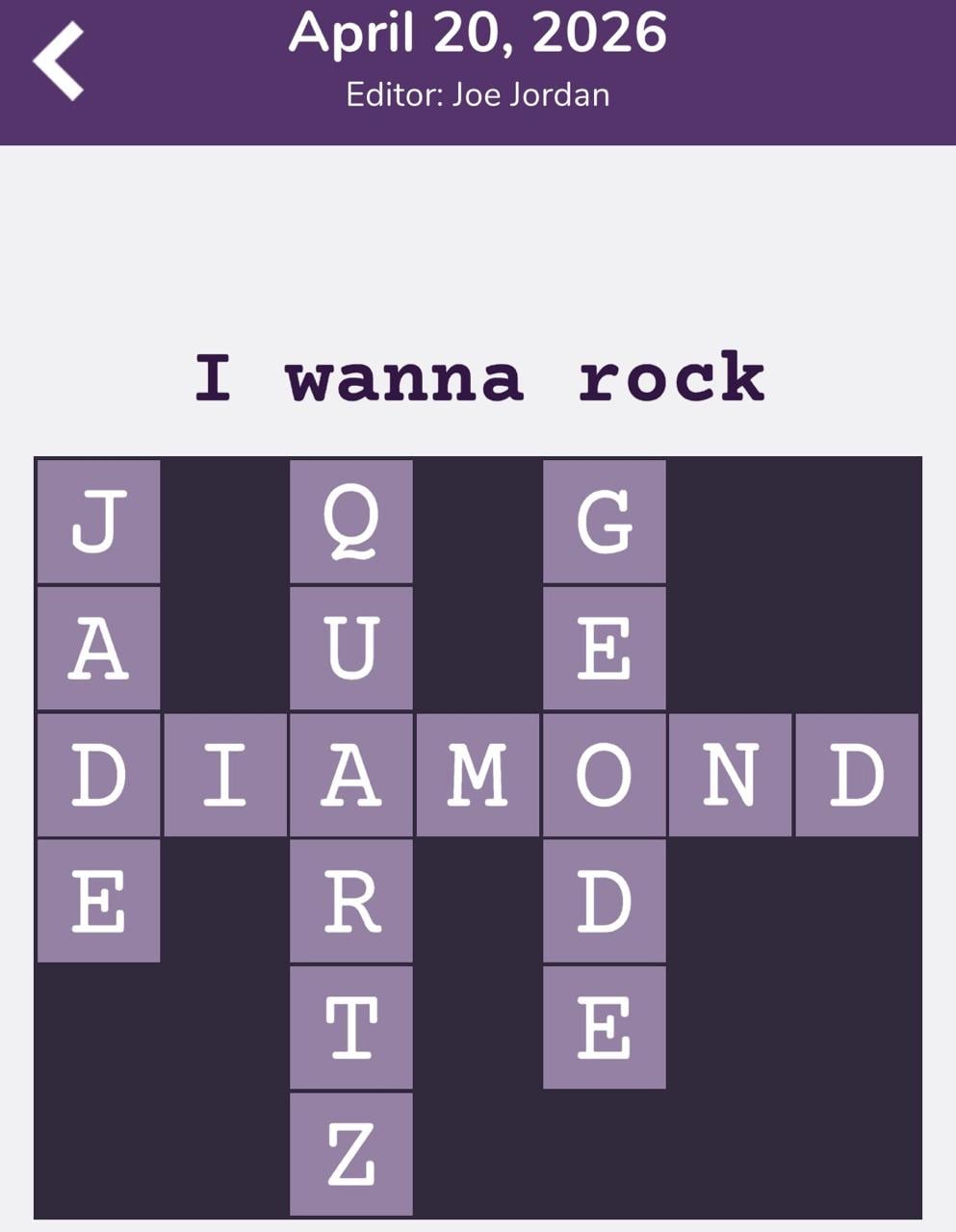Click the O tile where DIAMOND crosses GEODE
Screen dimensions: 956x1232
605,773
